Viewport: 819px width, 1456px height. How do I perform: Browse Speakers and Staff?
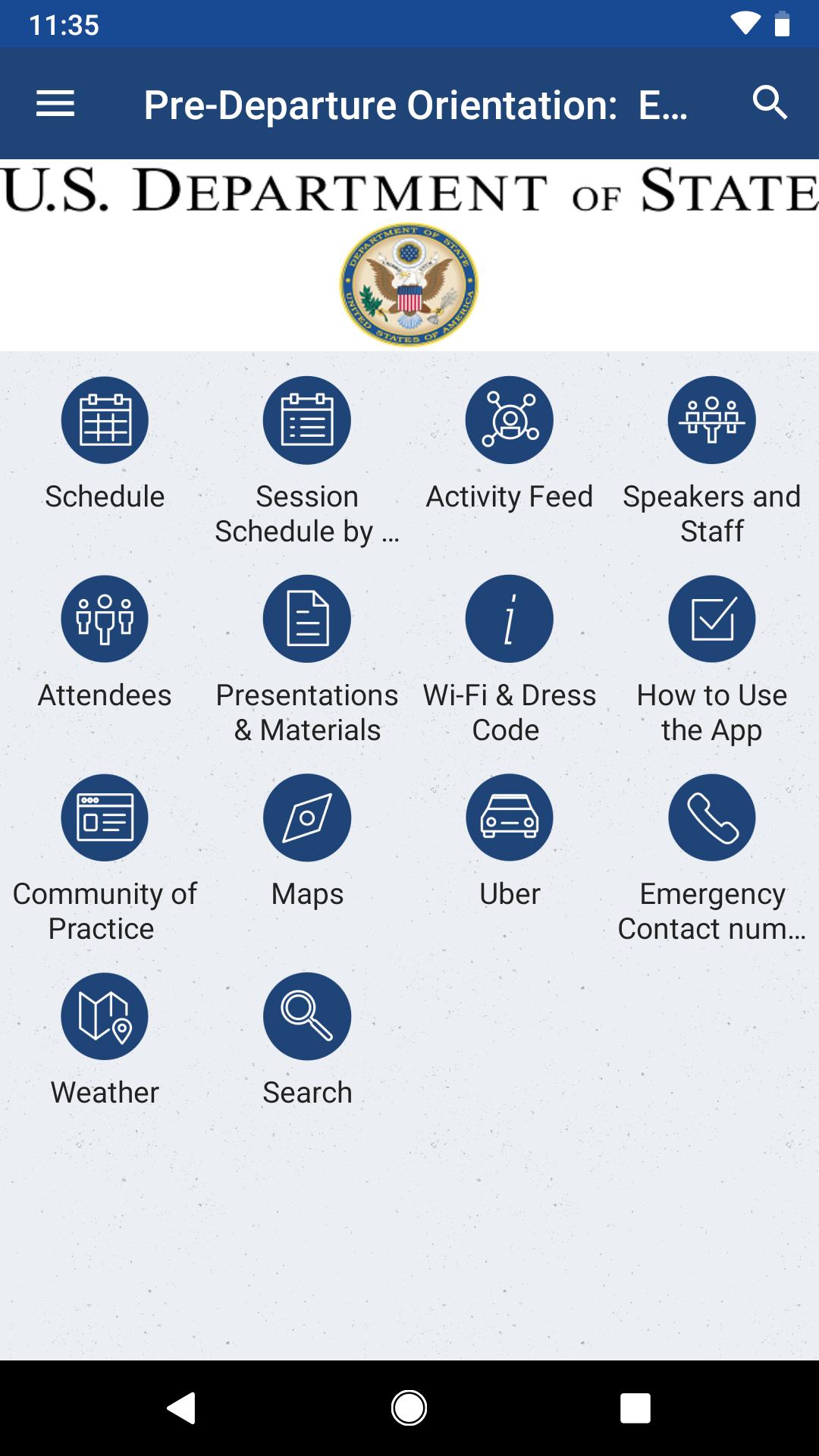[711, 420]
